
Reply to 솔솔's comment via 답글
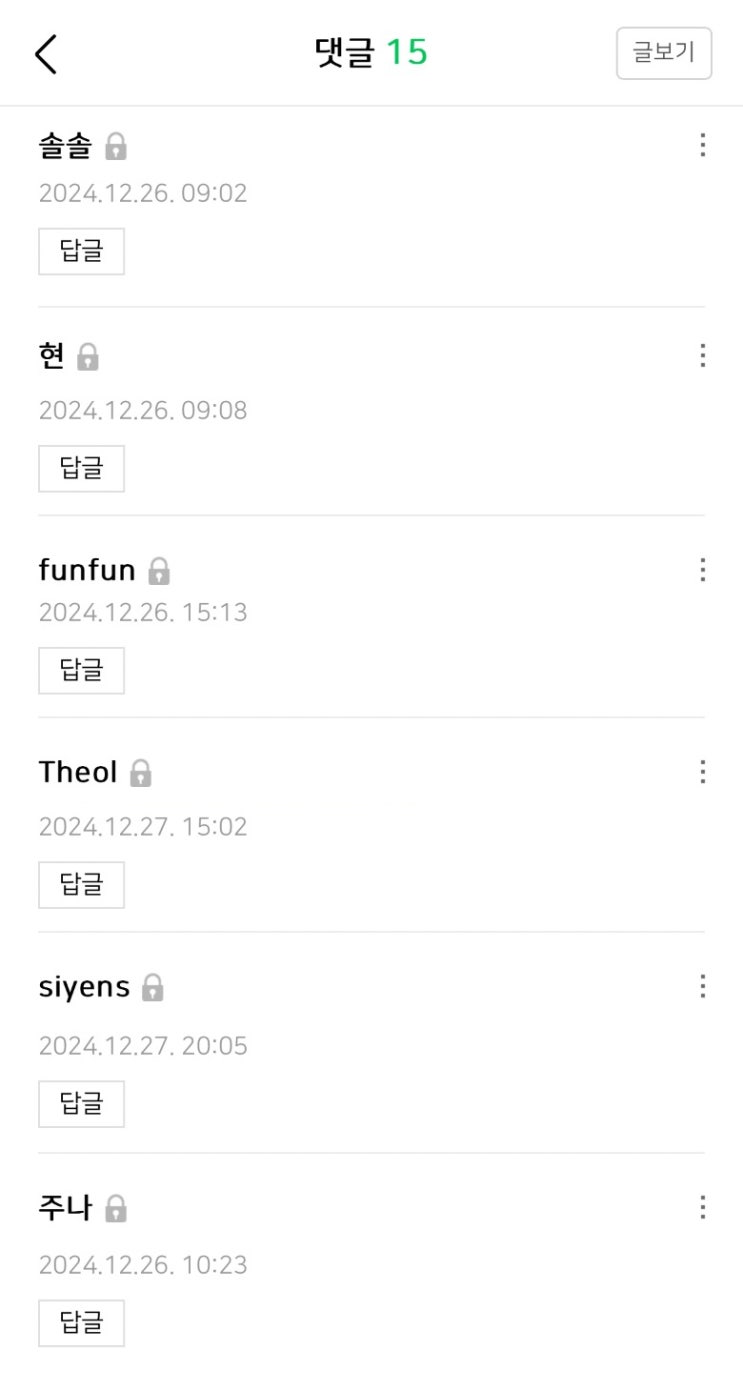click(x=81, y=251)
